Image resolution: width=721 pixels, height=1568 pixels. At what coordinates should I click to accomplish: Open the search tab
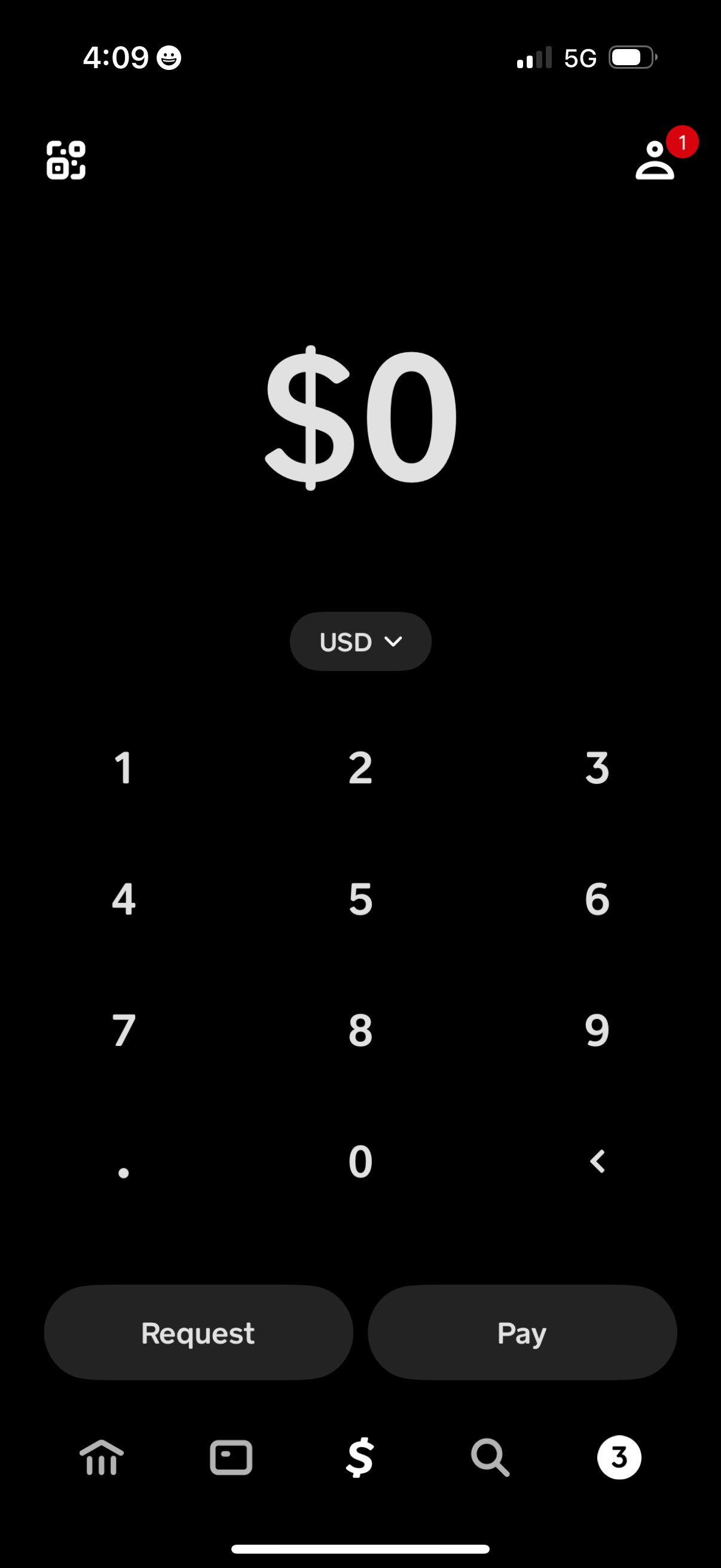pos(490,1457)
